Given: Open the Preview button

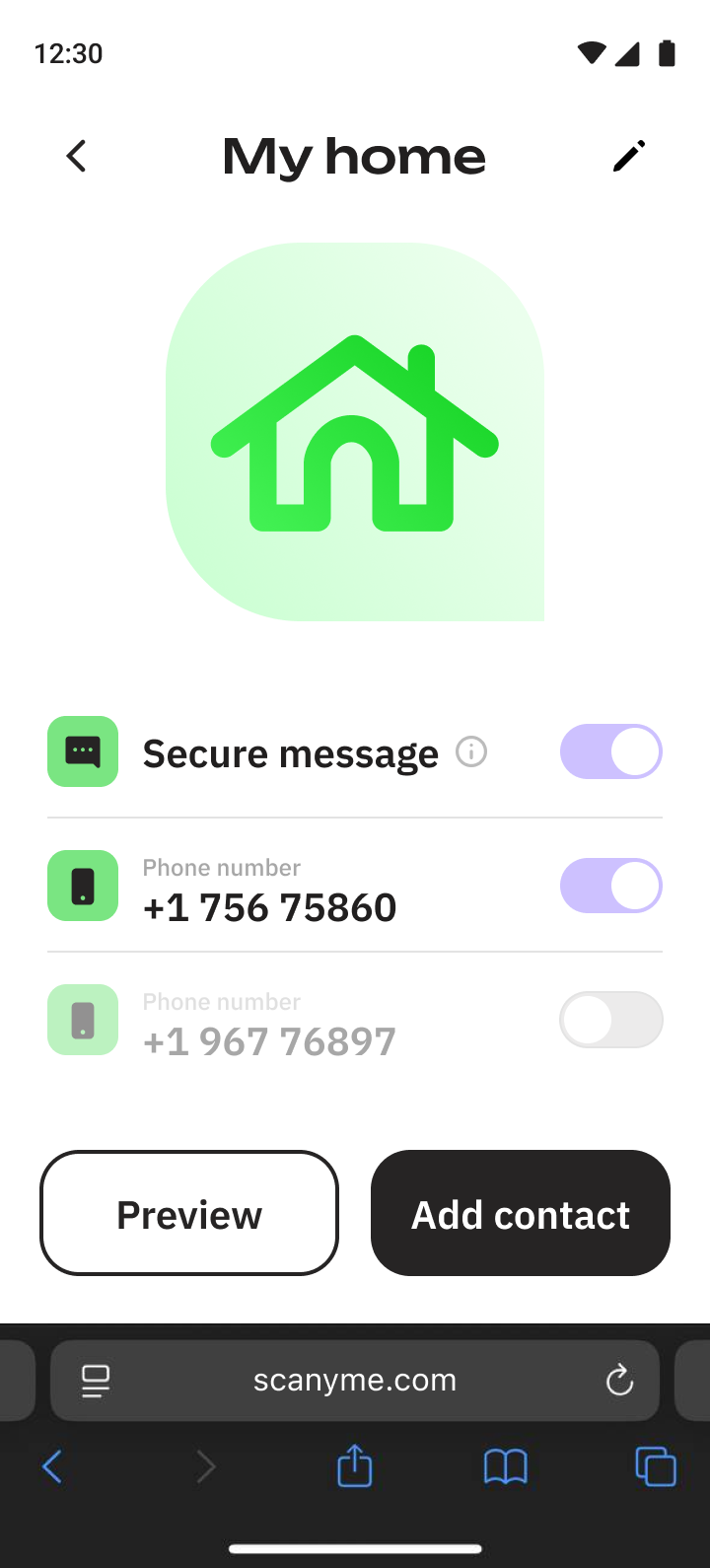Looking at the screenshot, I should click(x=189, y=1213).
